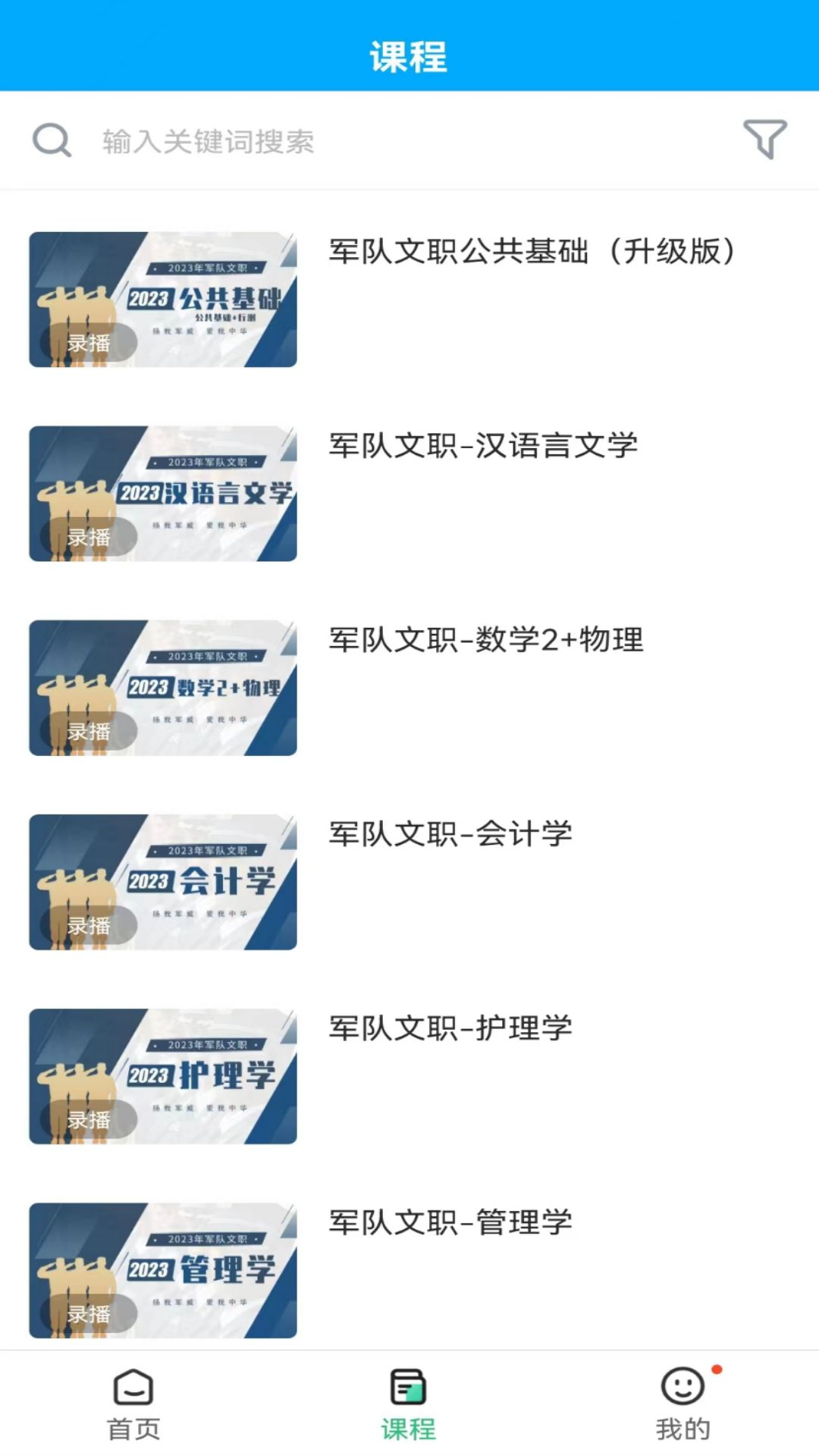Select the 军队文职-会计学 course
819x1456 pixels.
(450, 834)
